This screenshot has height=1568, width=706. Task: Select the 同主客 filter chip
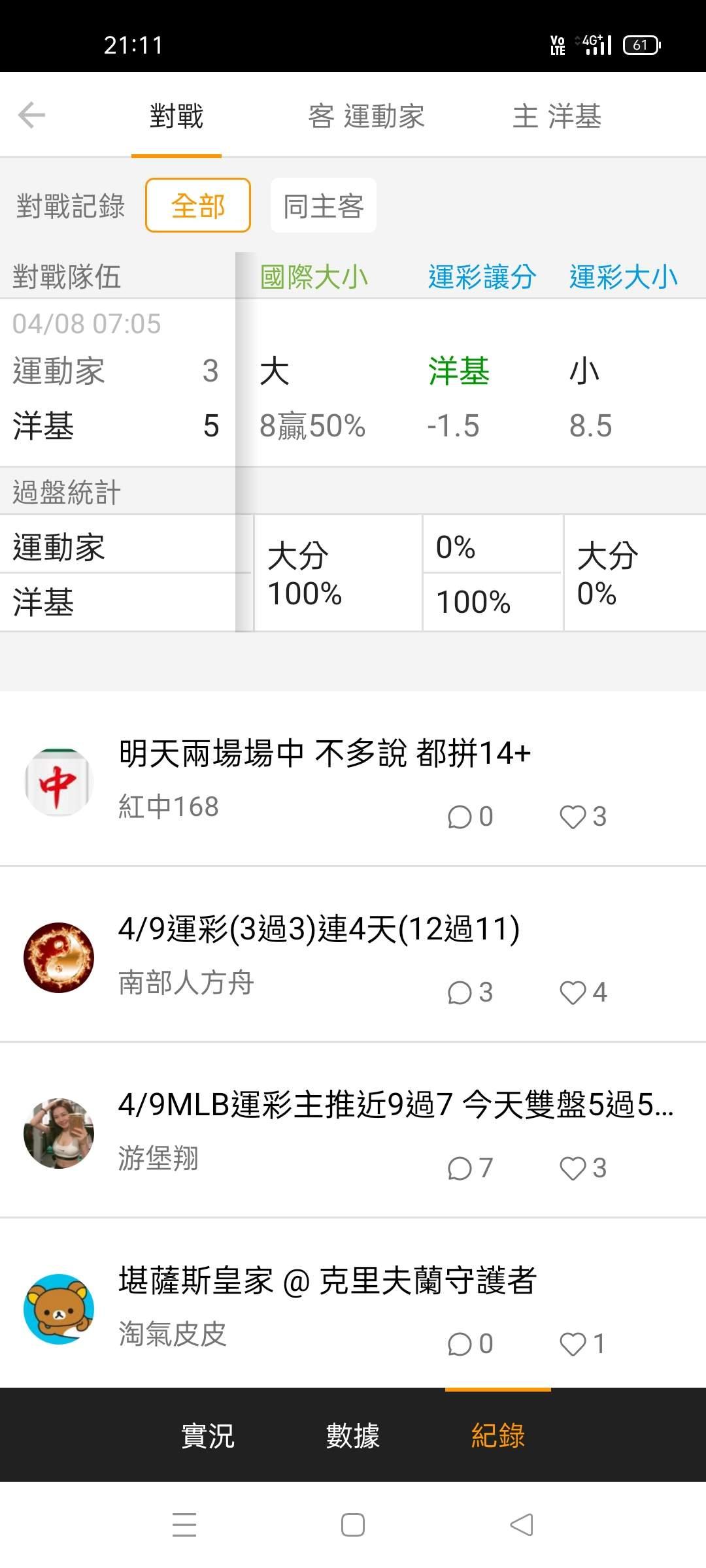tap(324, 206)
